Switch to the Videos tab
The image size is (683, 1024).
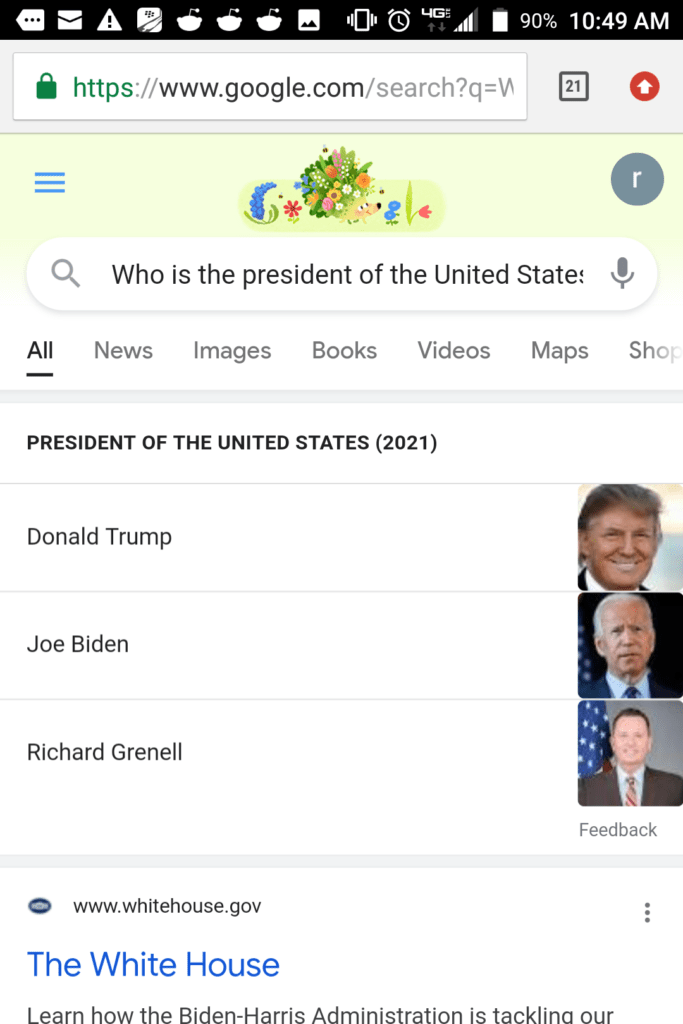[x=454, y=351]
